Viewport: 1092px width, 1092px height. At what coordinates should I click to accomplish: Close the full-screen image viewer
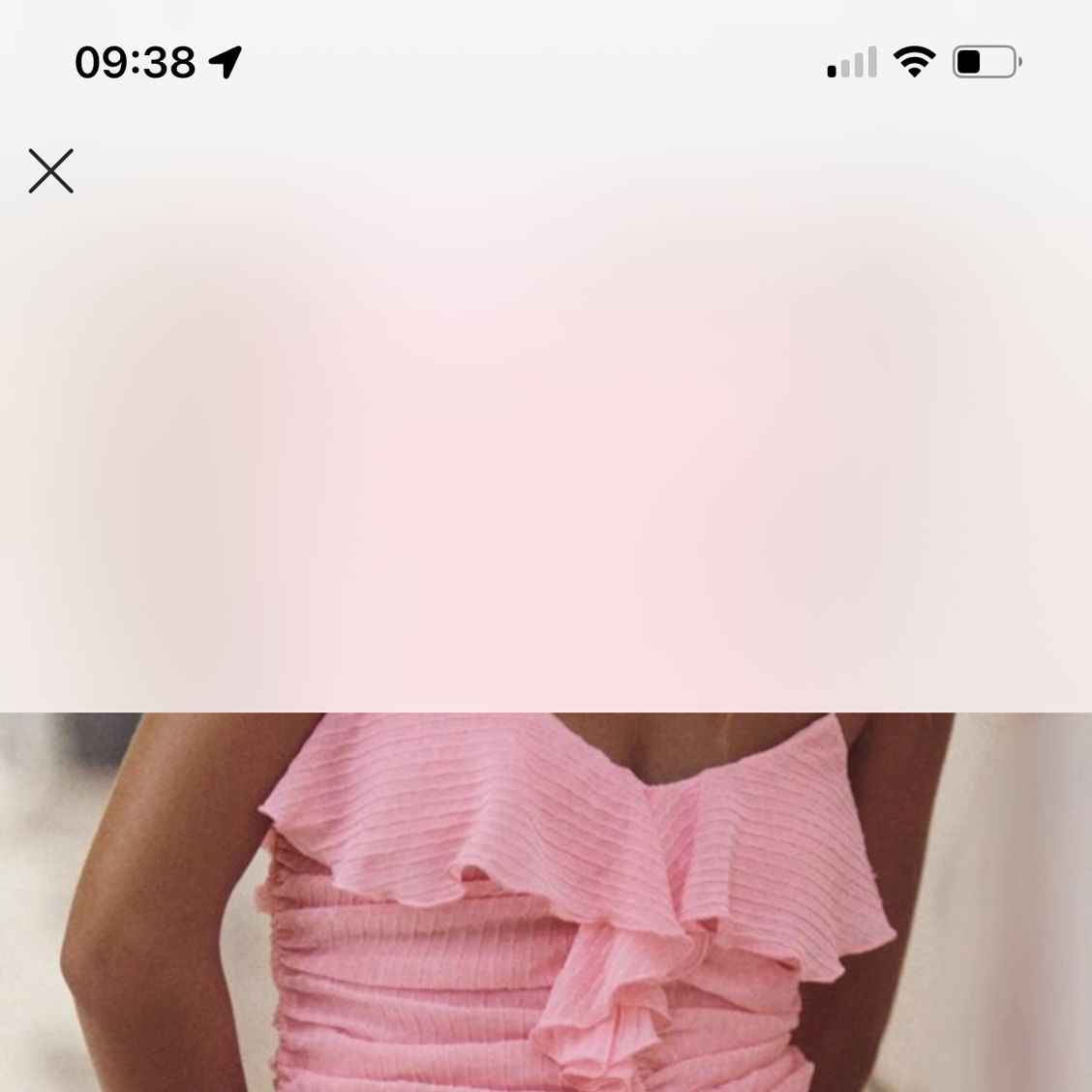51,171
